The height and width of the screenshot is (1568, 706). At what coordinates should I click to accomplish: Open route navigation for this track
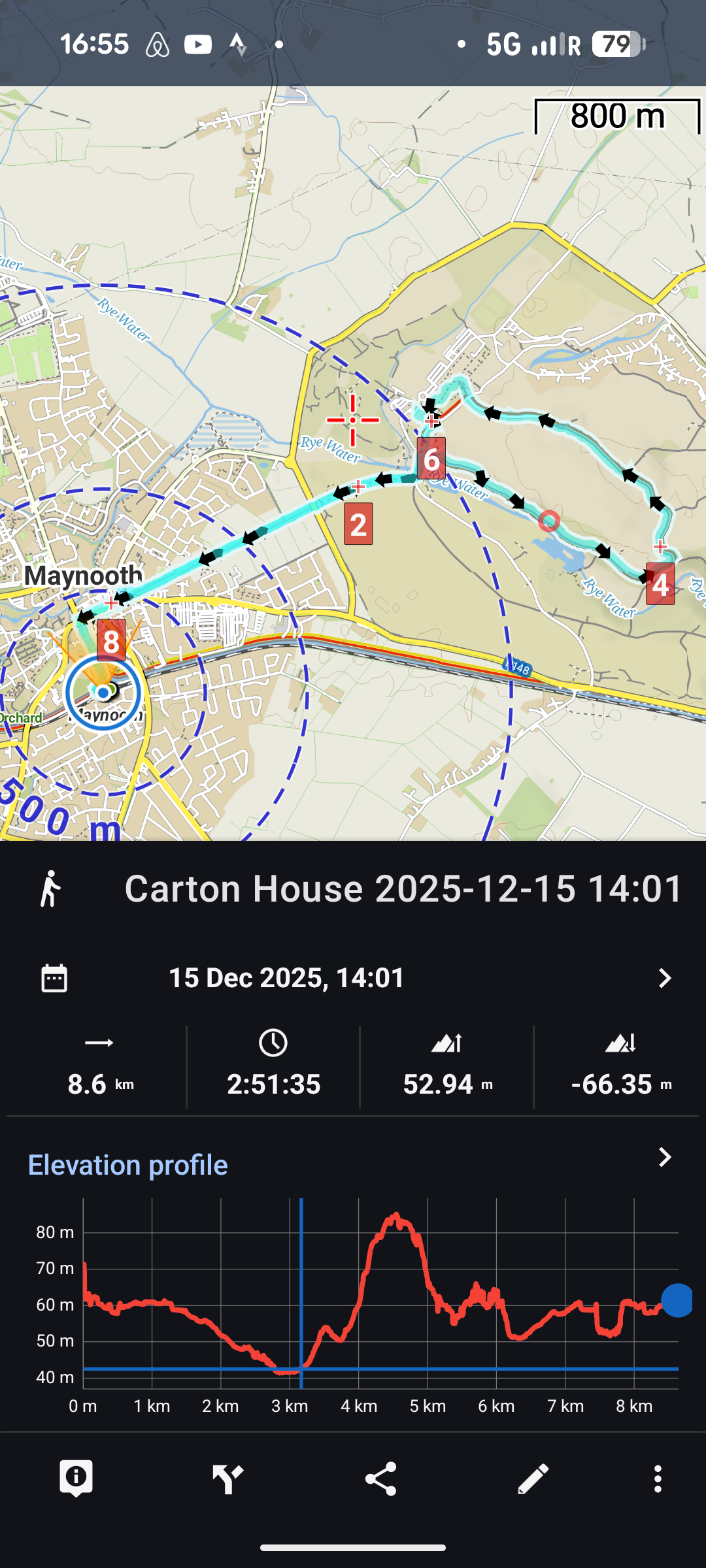(227, 1478)
